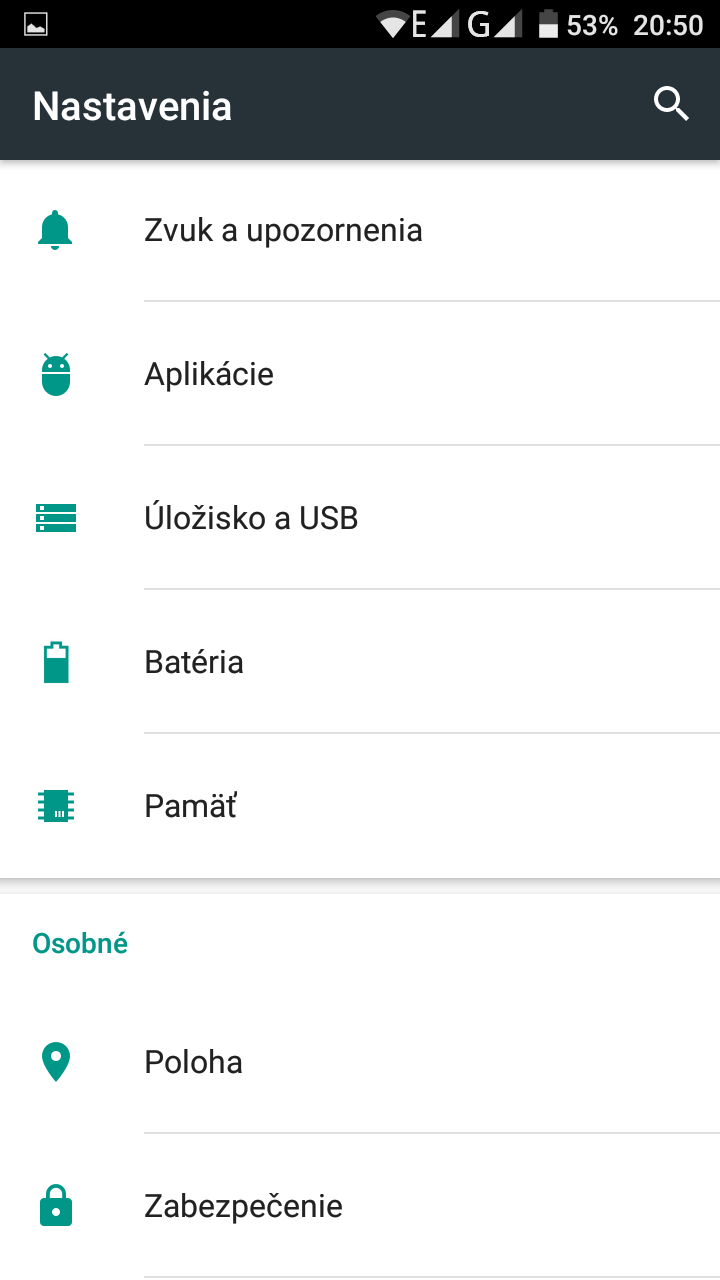The height and width of the screenshot is (1280, 720).
Task: Open Zabezpečenie settings
Action: (x=360, y=1206)
